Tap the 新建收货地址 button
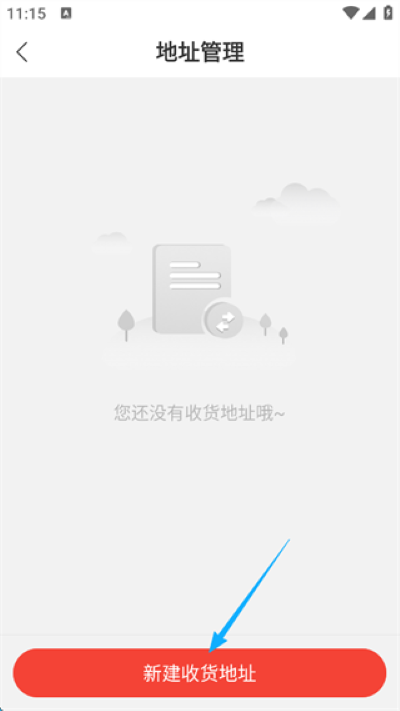Viewport: 400px width, 711px height. tap(200, 673)
